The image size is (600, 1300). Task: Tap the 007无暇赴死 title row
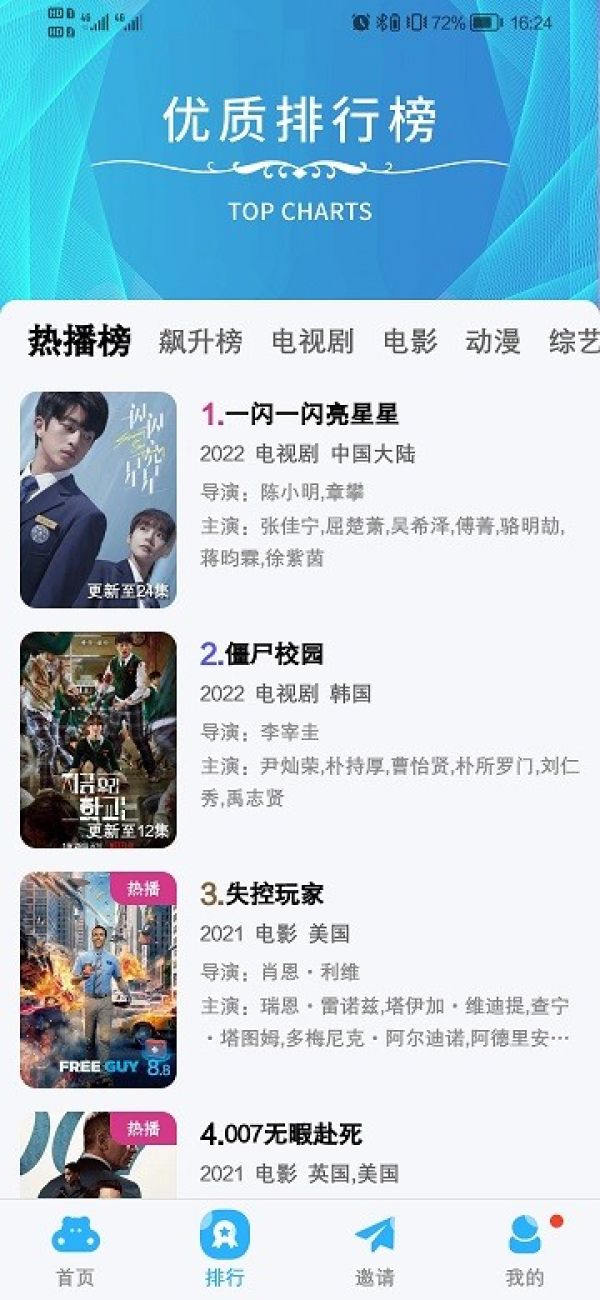click(281, 1135)
